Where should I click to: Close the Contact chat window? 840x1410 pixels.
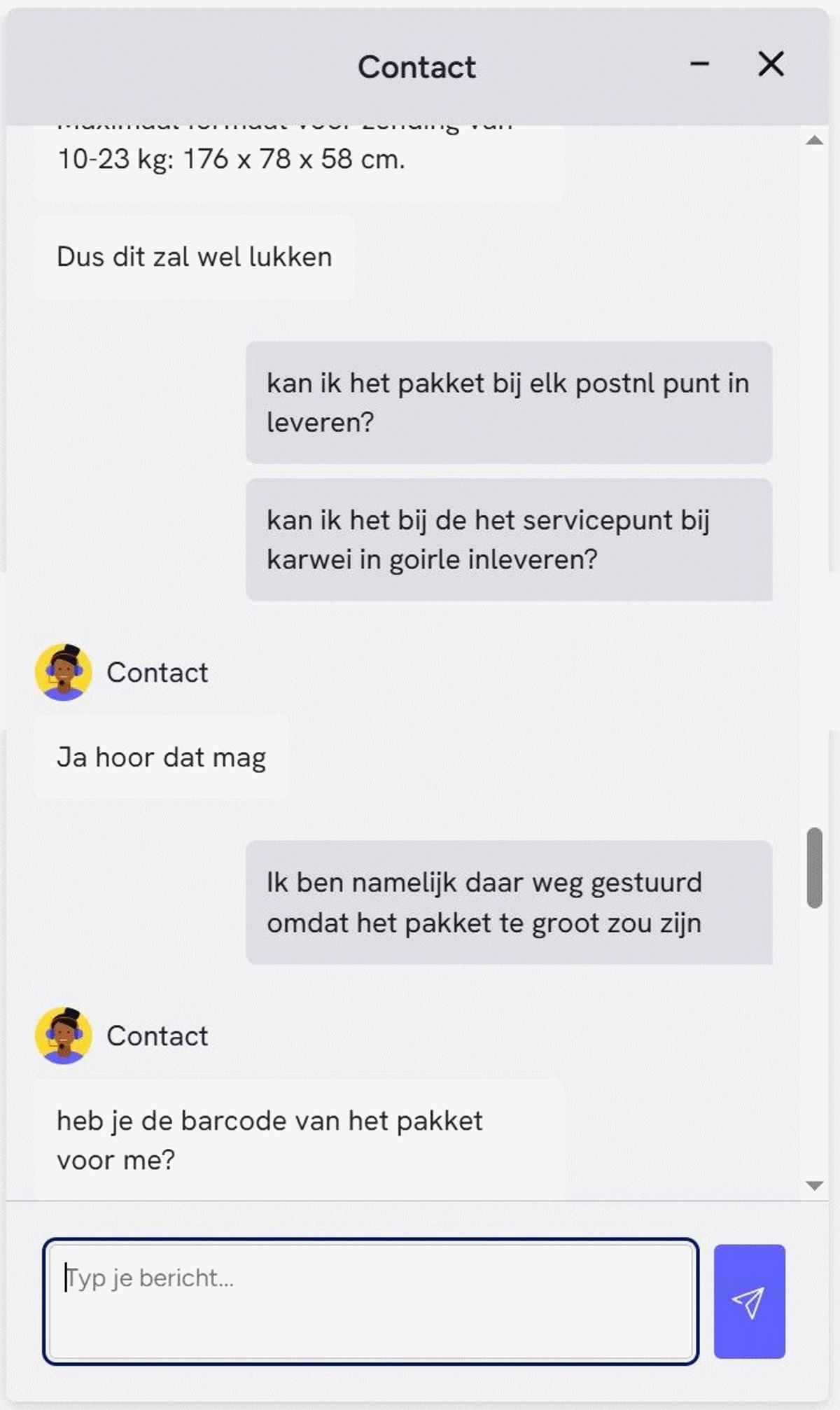[x=771, y=64]
